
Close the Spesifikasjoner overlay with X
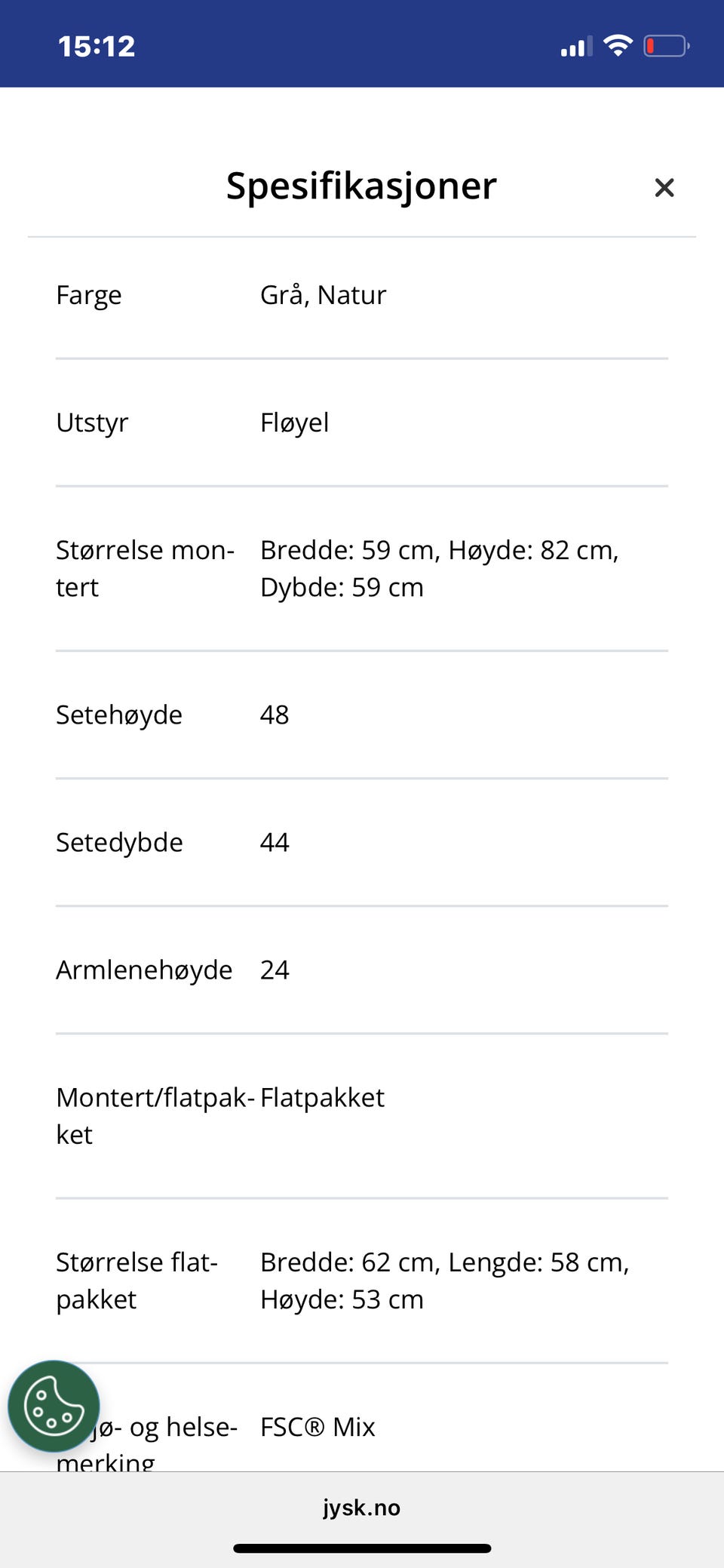tap(664, 187)
